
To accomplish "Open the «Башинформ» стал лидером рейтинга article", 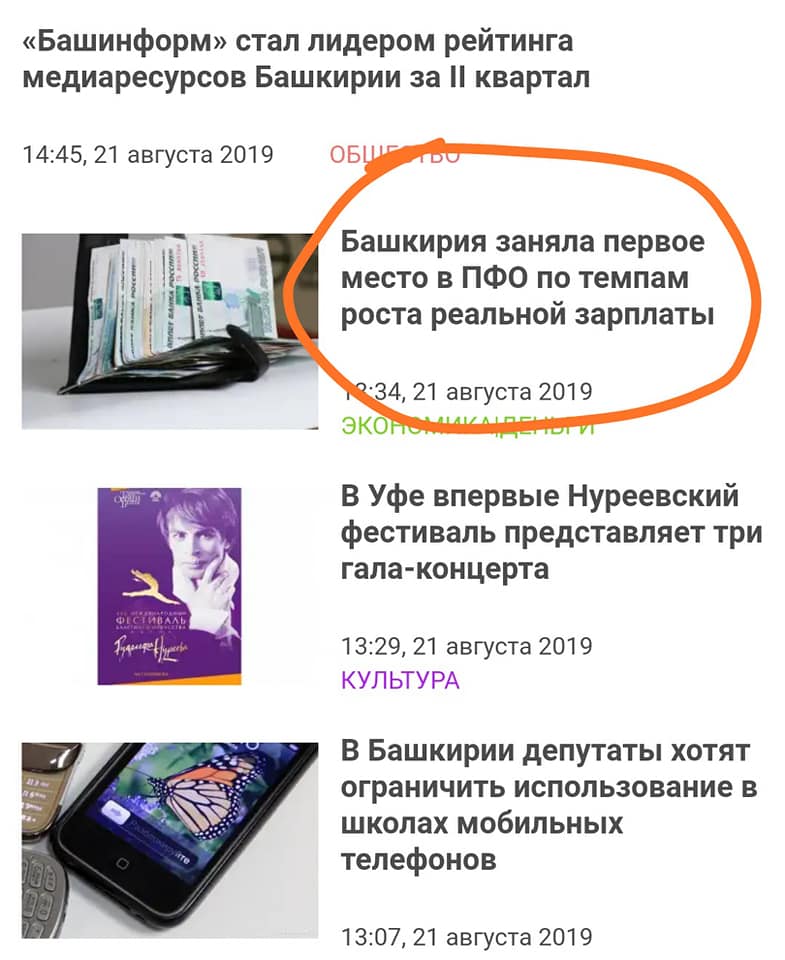I will 305,60.
